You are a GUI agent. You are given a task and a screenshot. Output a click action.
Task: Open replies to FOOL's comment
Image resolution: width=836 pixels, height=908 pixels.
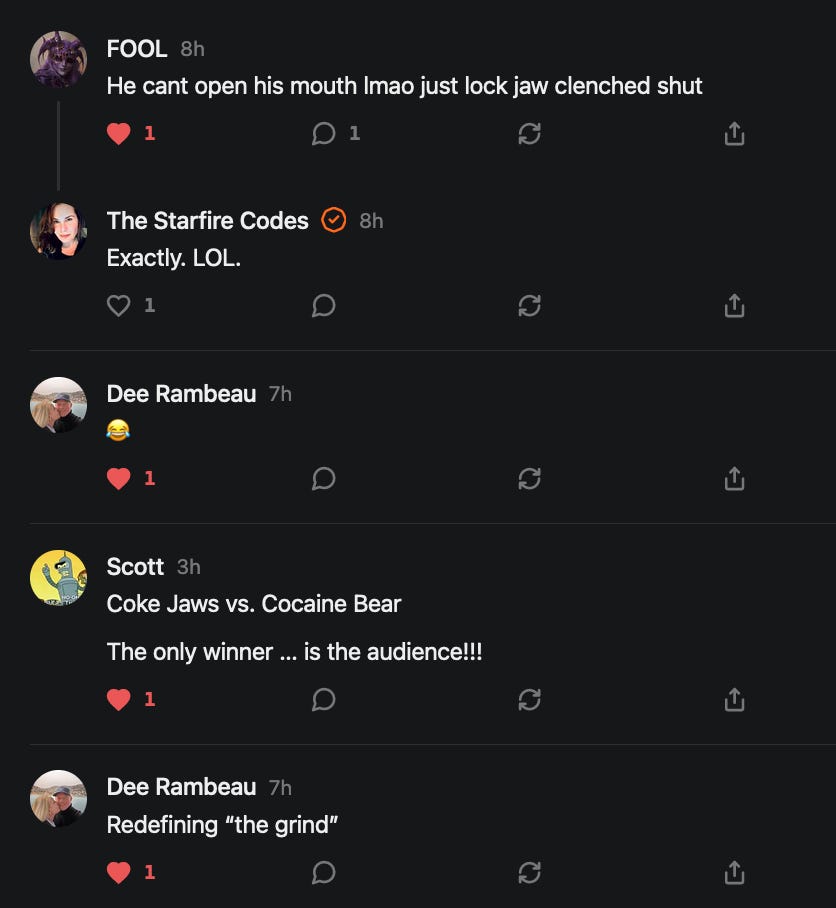[x=324, y=133]
